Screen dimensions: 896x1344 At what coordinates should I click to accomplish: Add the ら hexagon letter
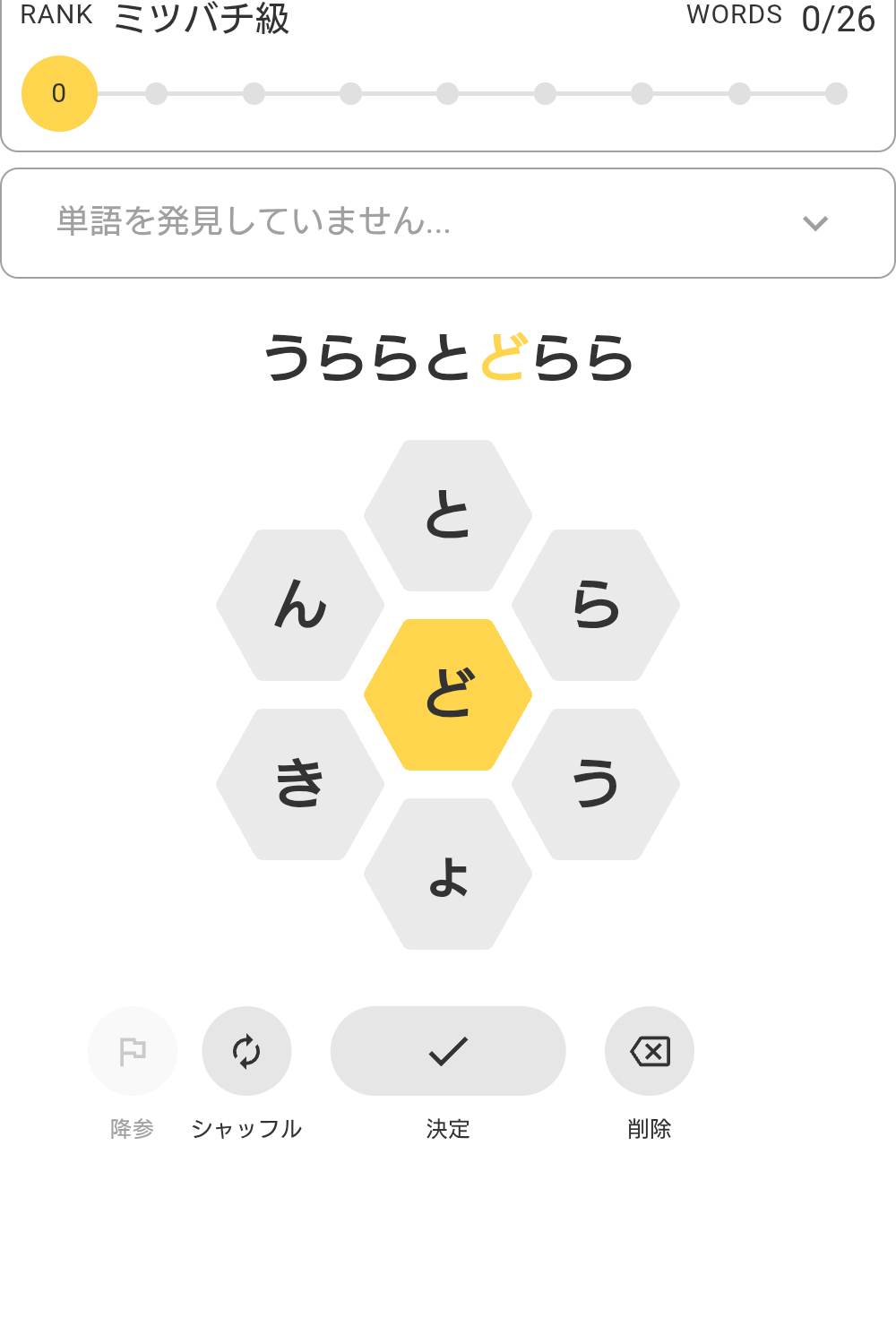pyautogui.click(x=596, y=605)
